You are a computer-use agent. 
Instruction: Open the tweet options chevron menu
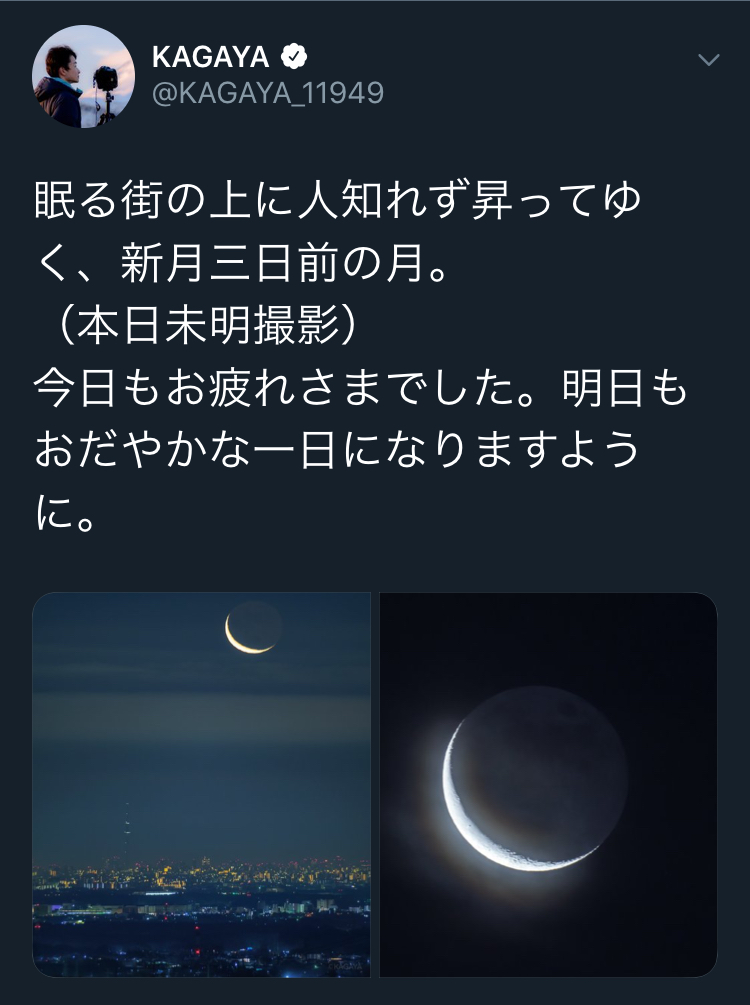tap(708, 61)
